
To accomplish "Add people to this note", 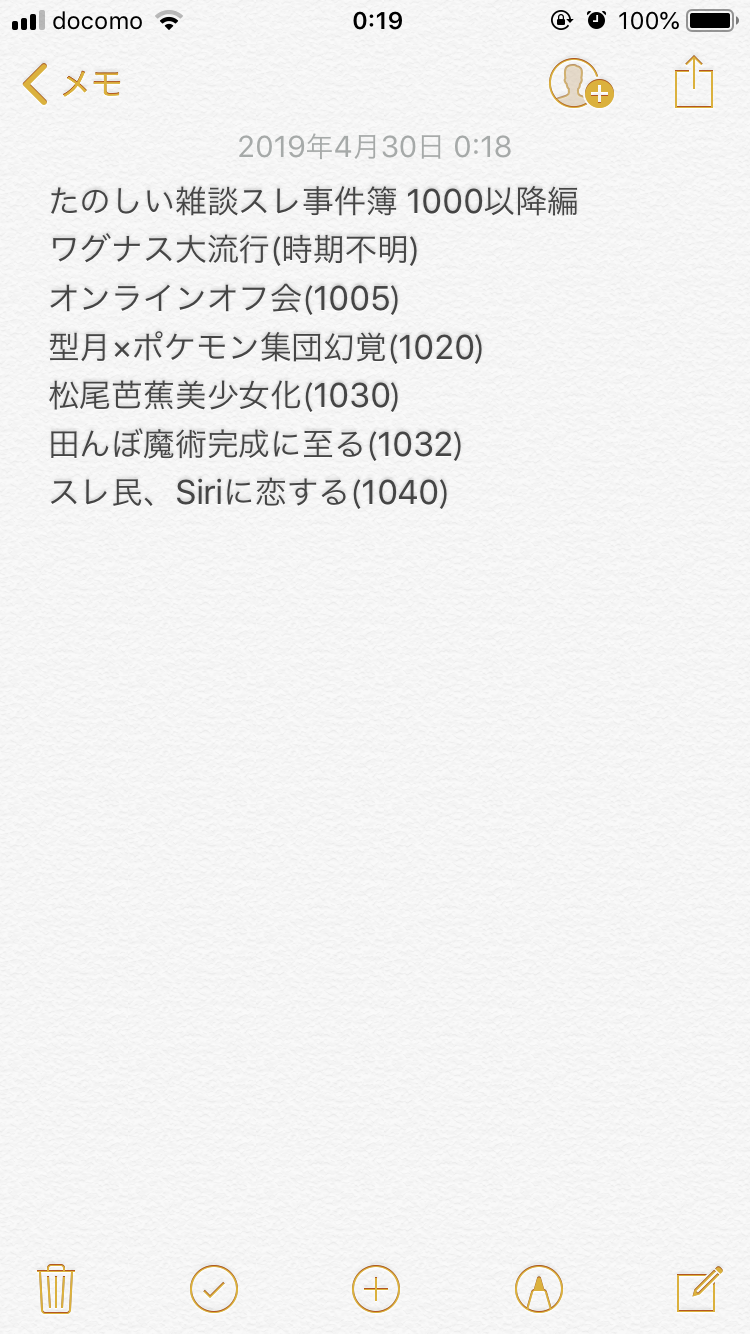I will (579, 84).
